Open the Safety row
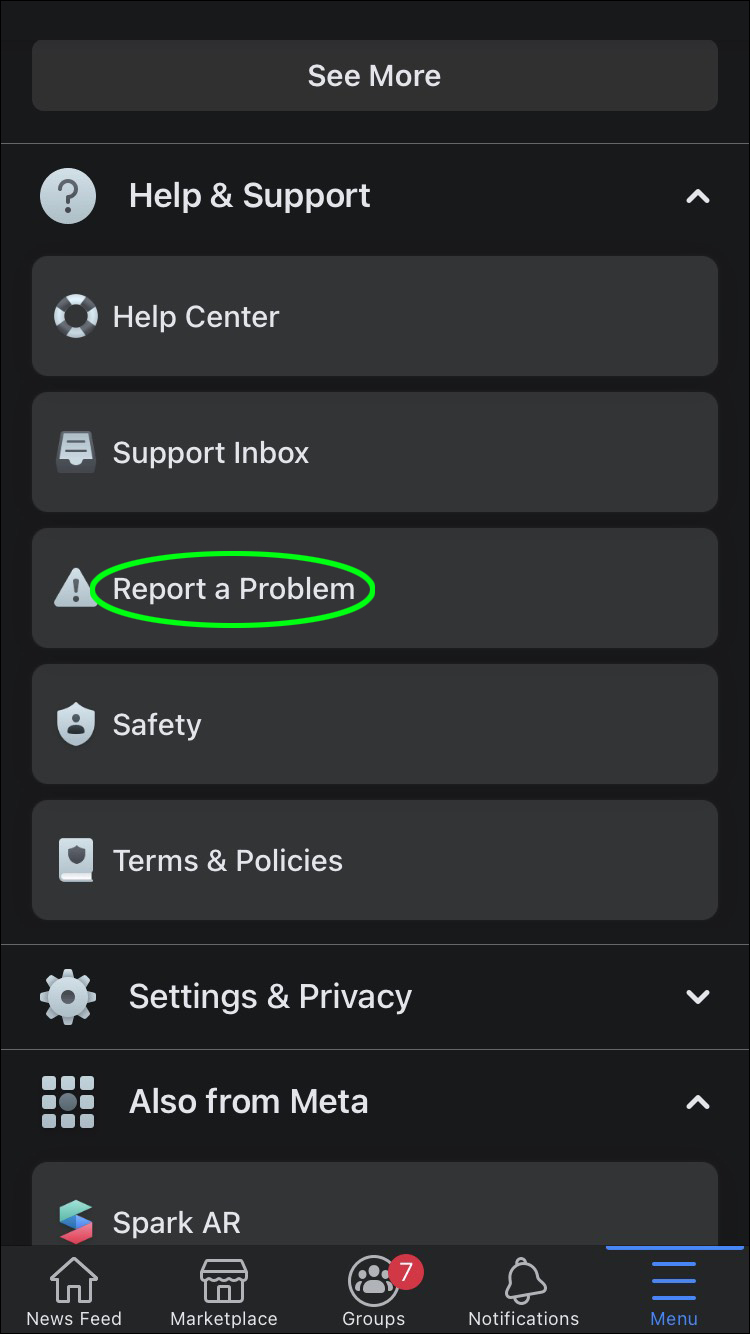Screen dimensions: 750x1334 [x=374, y=725]
